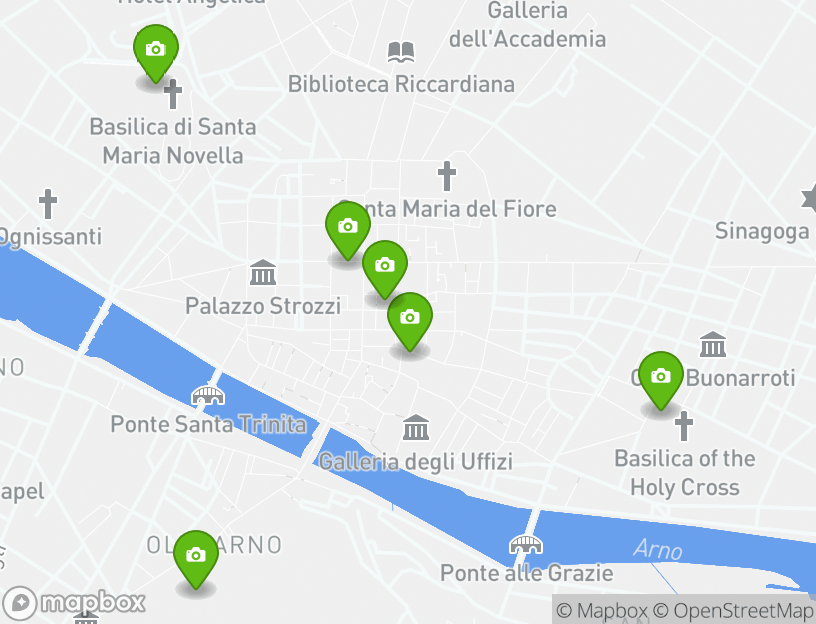The width and height of the screenshot is (816, 624).
Task: Open the camera marker beside Casa Buonarroti
Action: point(660,377)
